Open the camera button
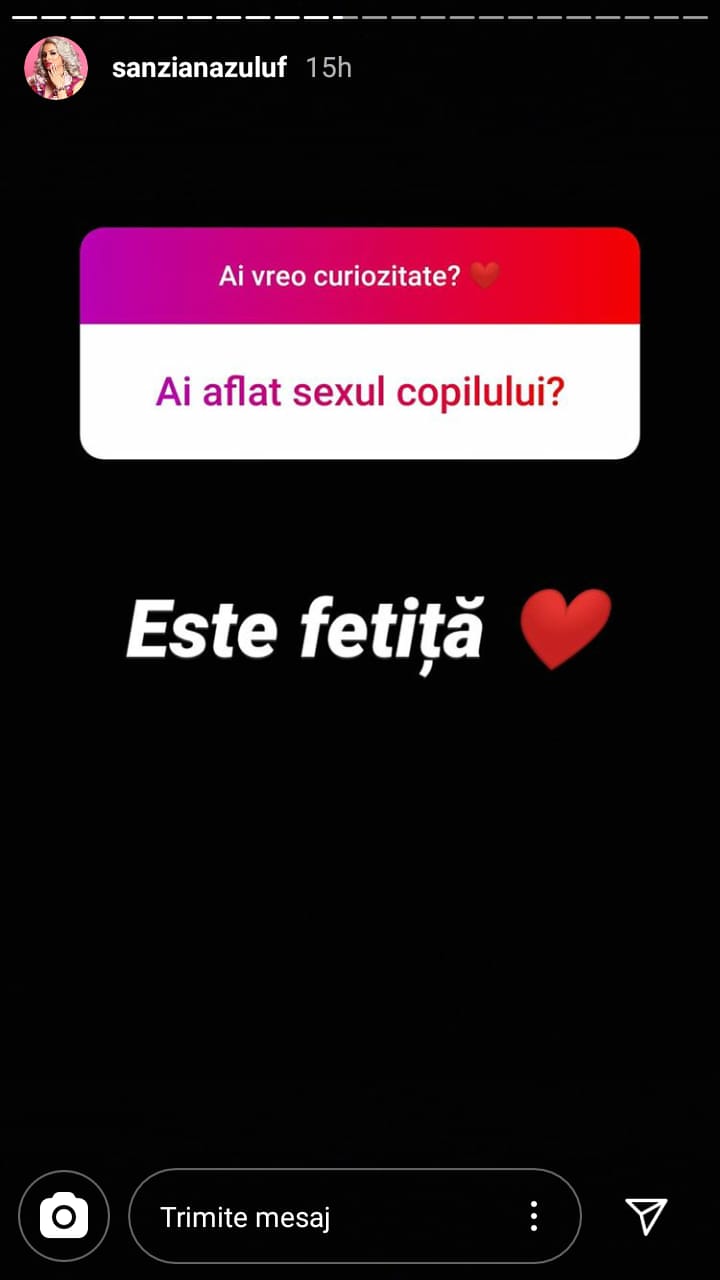The height and width of the screenshot is (1280, 720). 64,1216
